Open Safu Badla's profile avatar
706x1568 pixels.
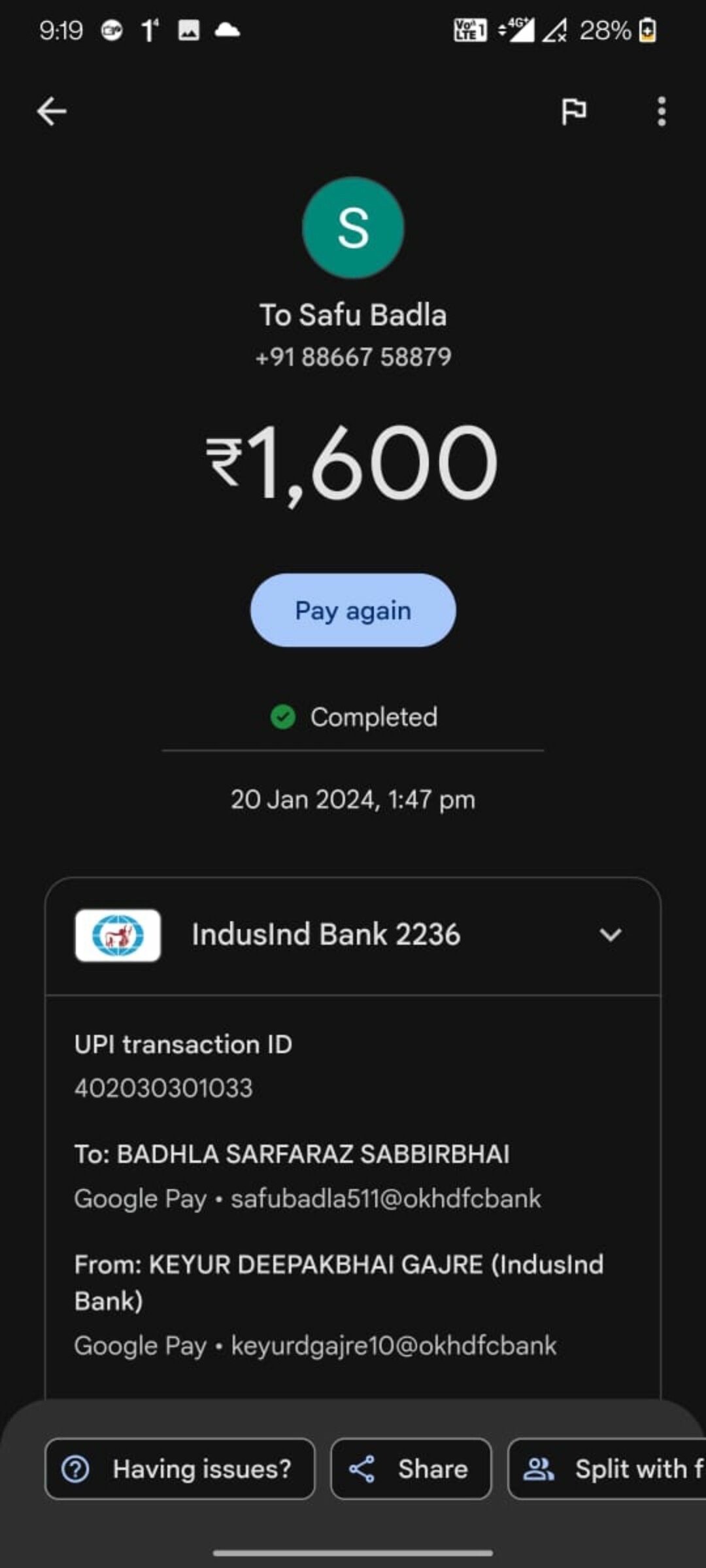pos(353,227)
